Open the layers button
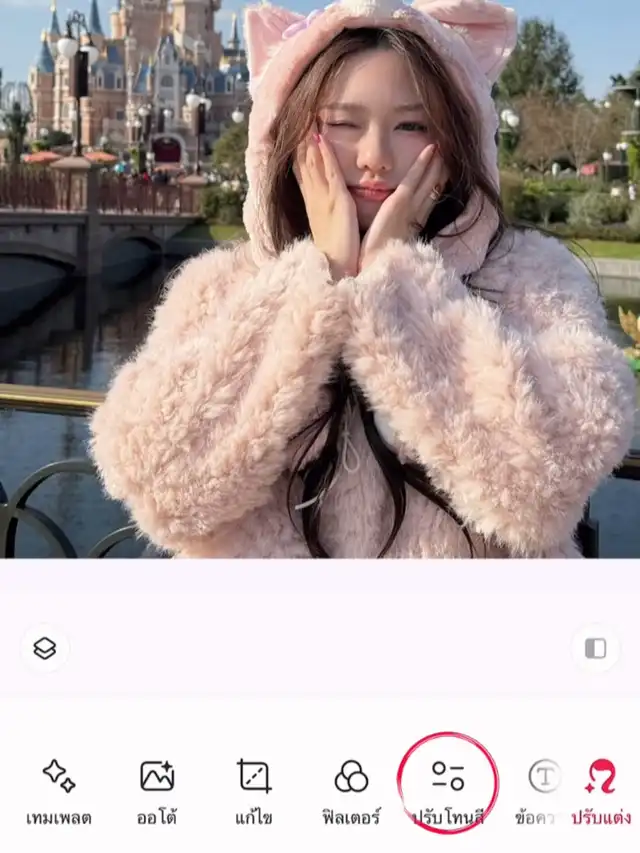 [44, 648]
